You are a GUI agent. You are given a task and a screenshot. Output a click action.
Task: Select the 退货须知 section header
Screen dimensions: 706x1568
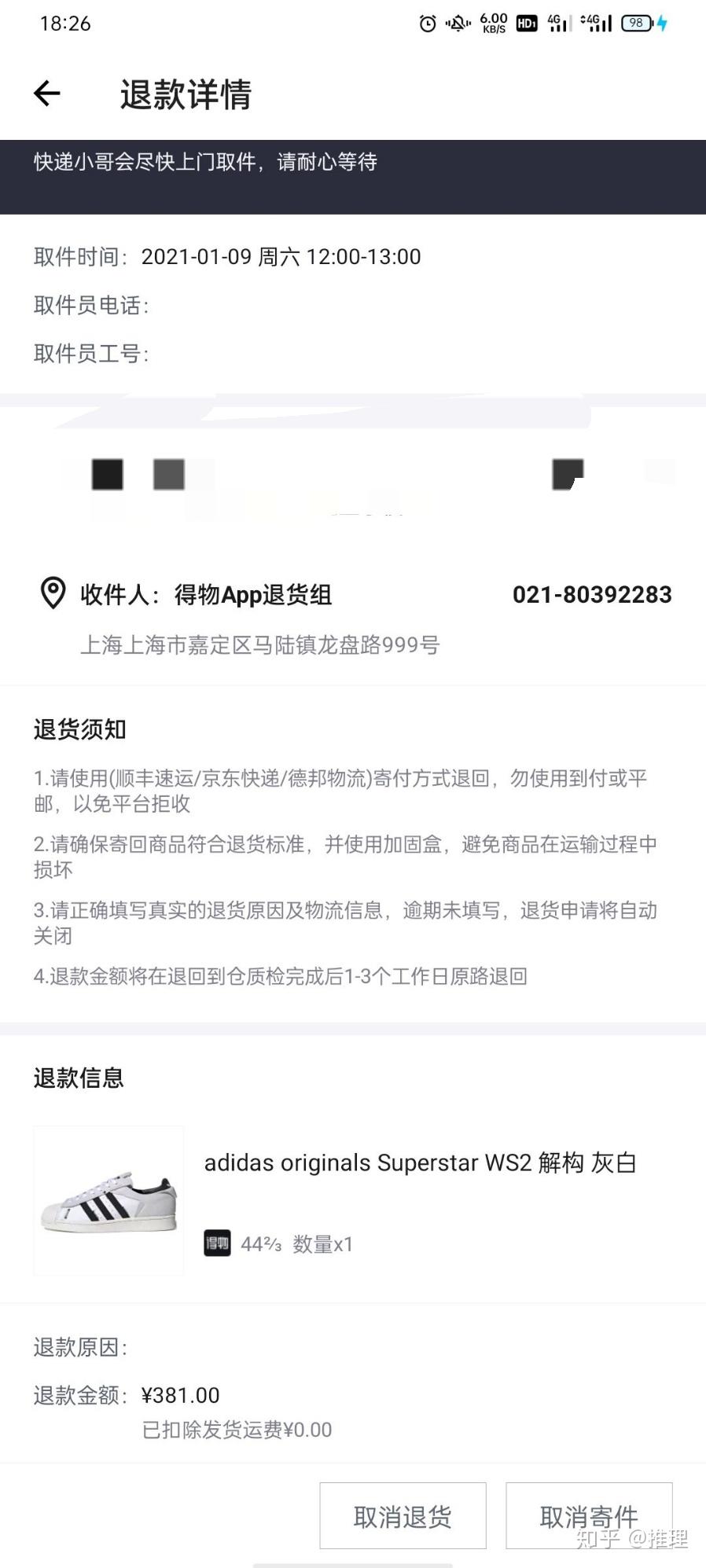click(x=79, y=729)
